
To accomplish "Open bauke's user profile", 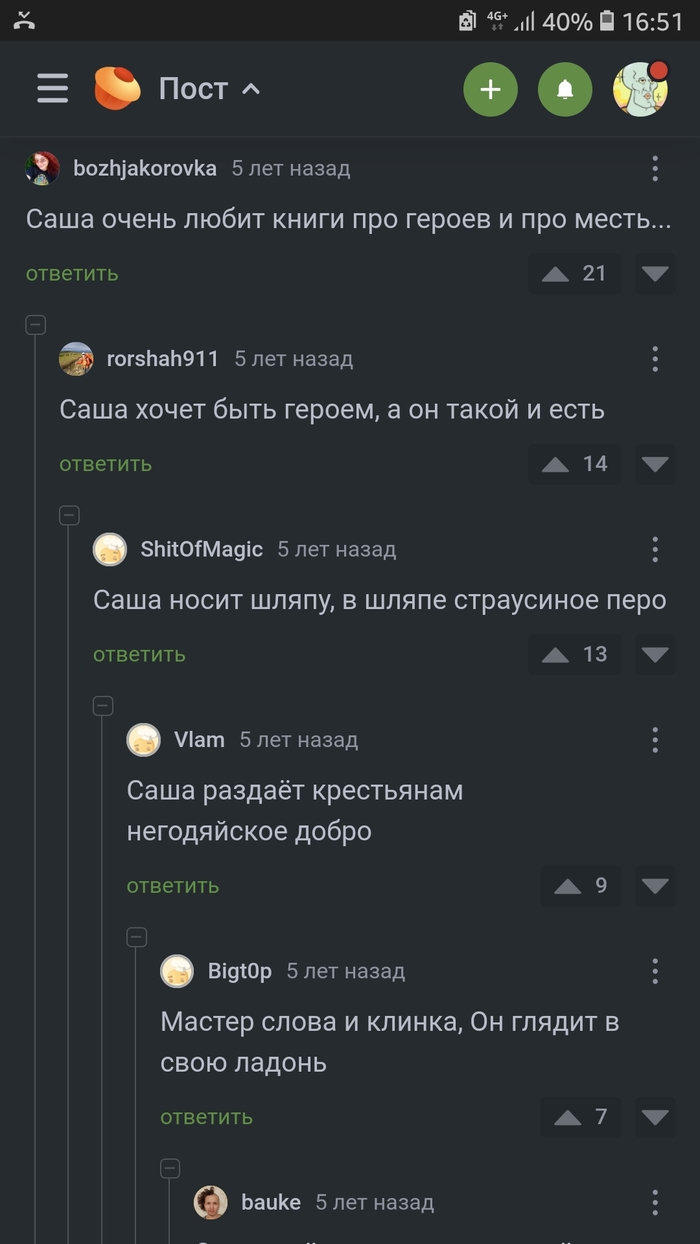I will point(270,1202).
